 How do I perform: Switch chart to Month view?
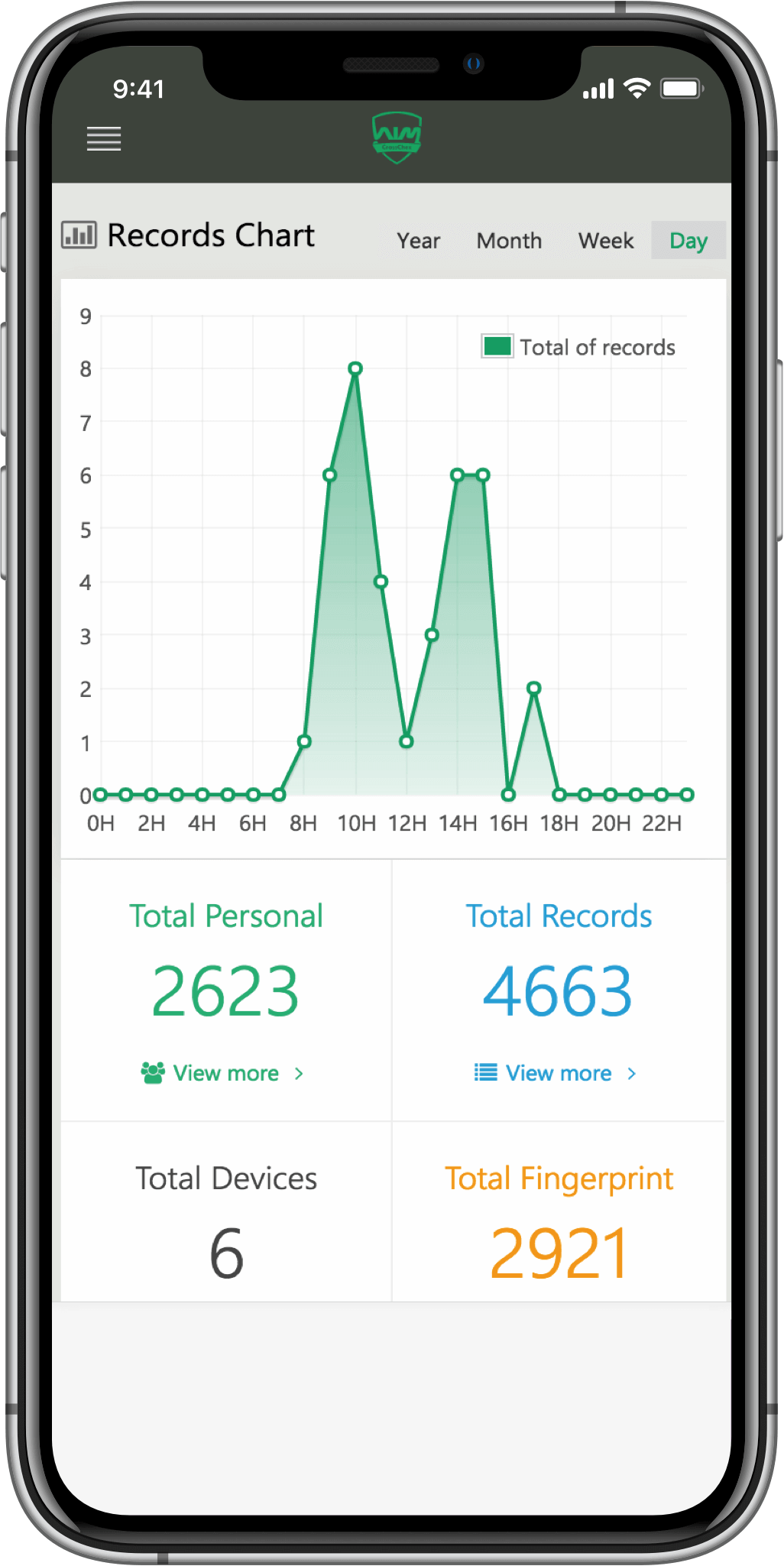point(509,241)
